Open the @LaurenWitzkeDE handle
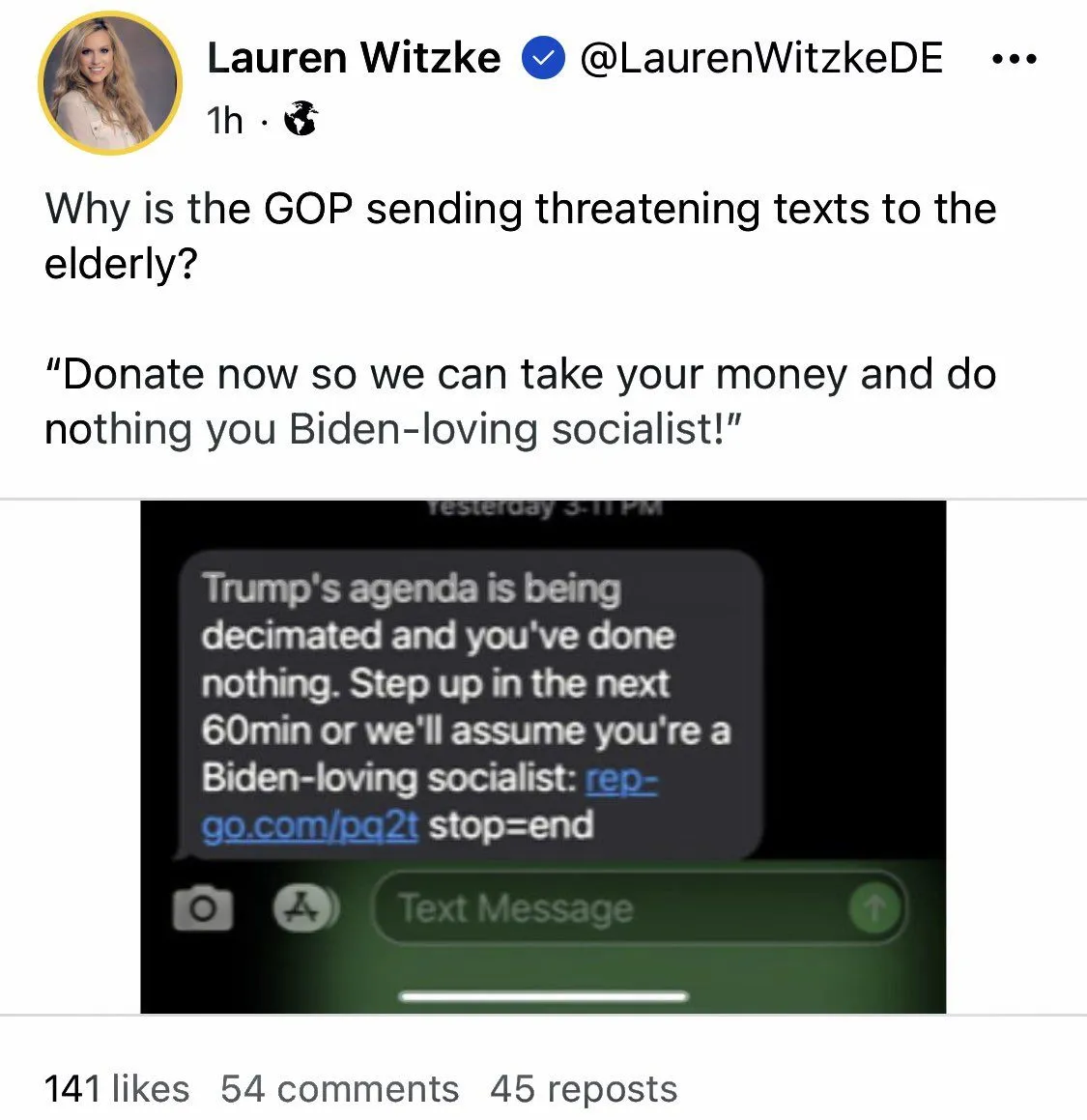The image size is (1087, 1120). (760, 59)
